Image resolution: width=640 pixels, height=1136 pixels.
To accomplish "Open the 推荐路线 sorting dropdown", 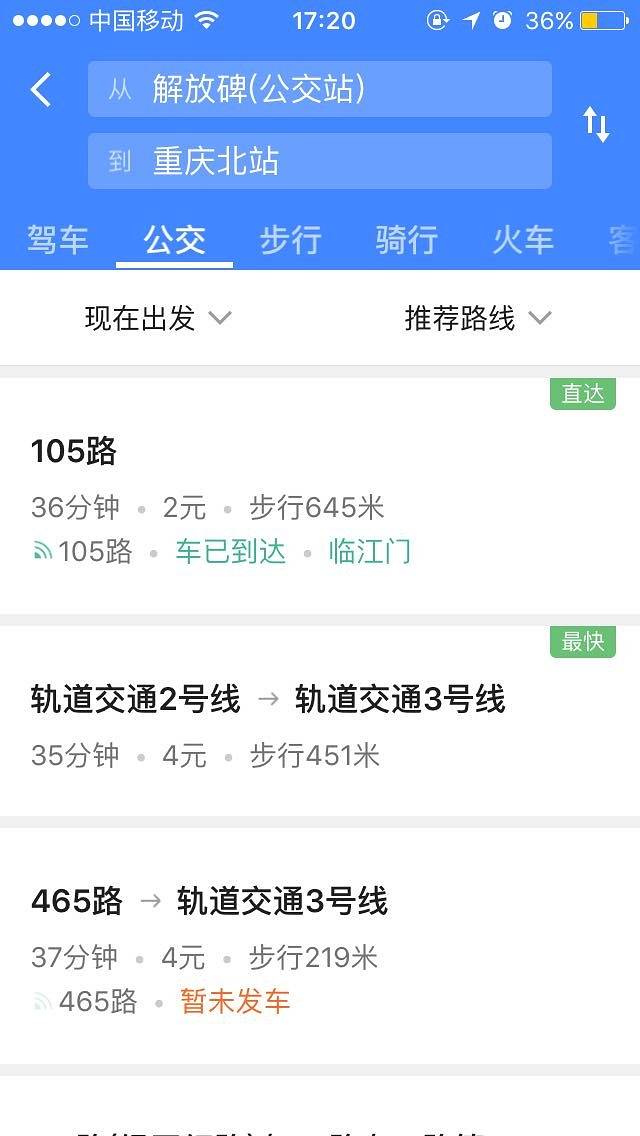I will (x=478, y=318).
